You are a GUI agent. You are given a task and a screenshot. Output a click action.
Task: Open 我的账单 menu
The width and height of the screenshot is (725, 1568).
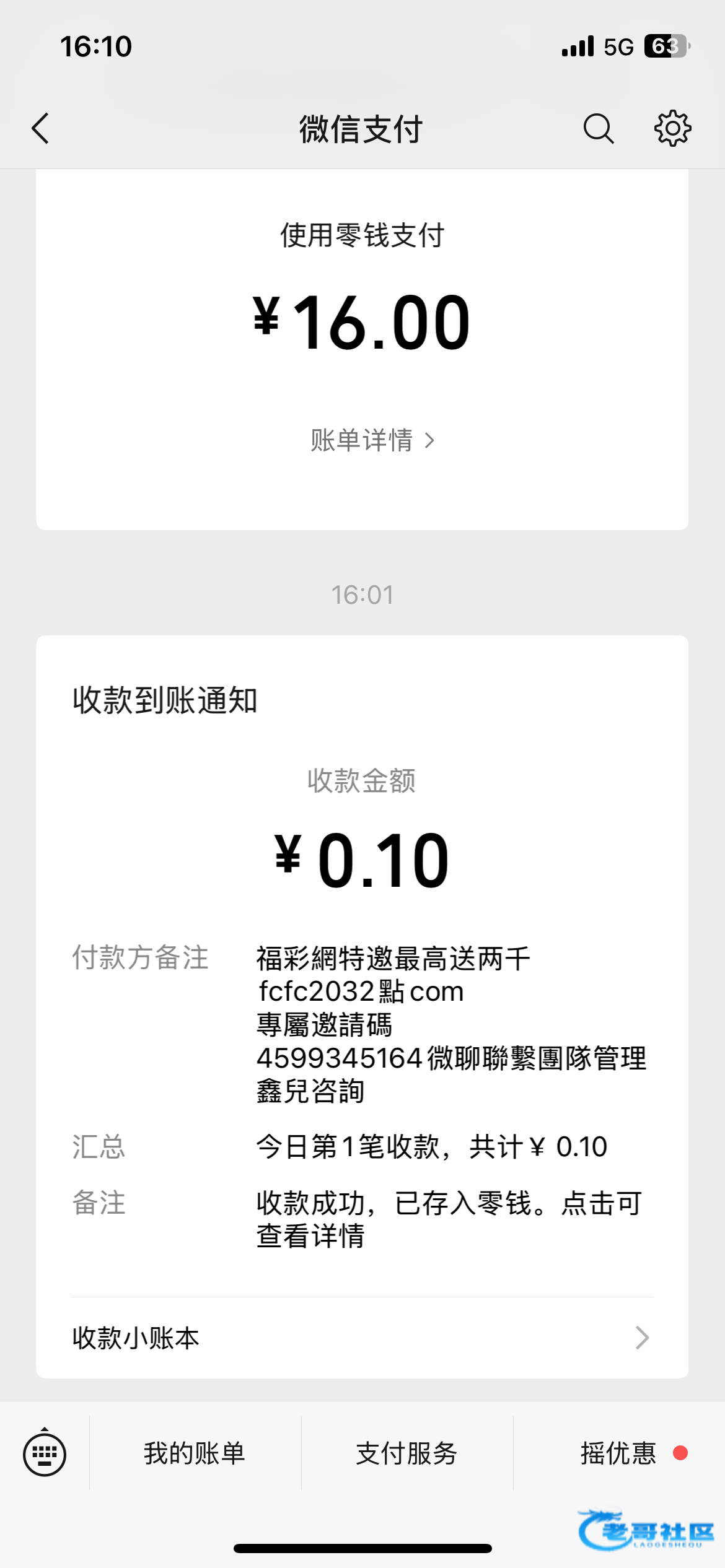click(x=195, y=1453)
